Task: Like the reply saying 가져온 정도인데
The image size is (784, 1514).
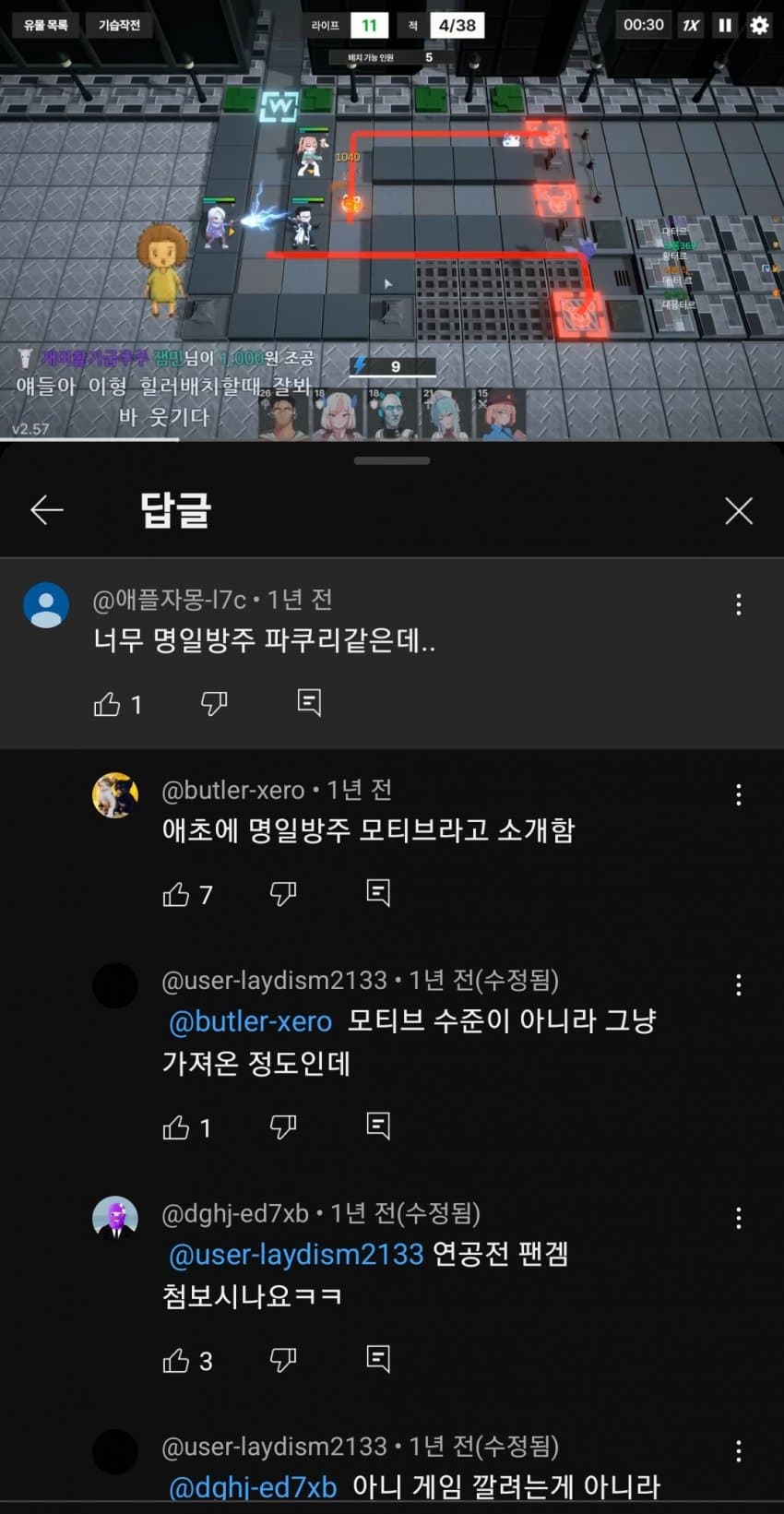Action: tap(175, 1127)
